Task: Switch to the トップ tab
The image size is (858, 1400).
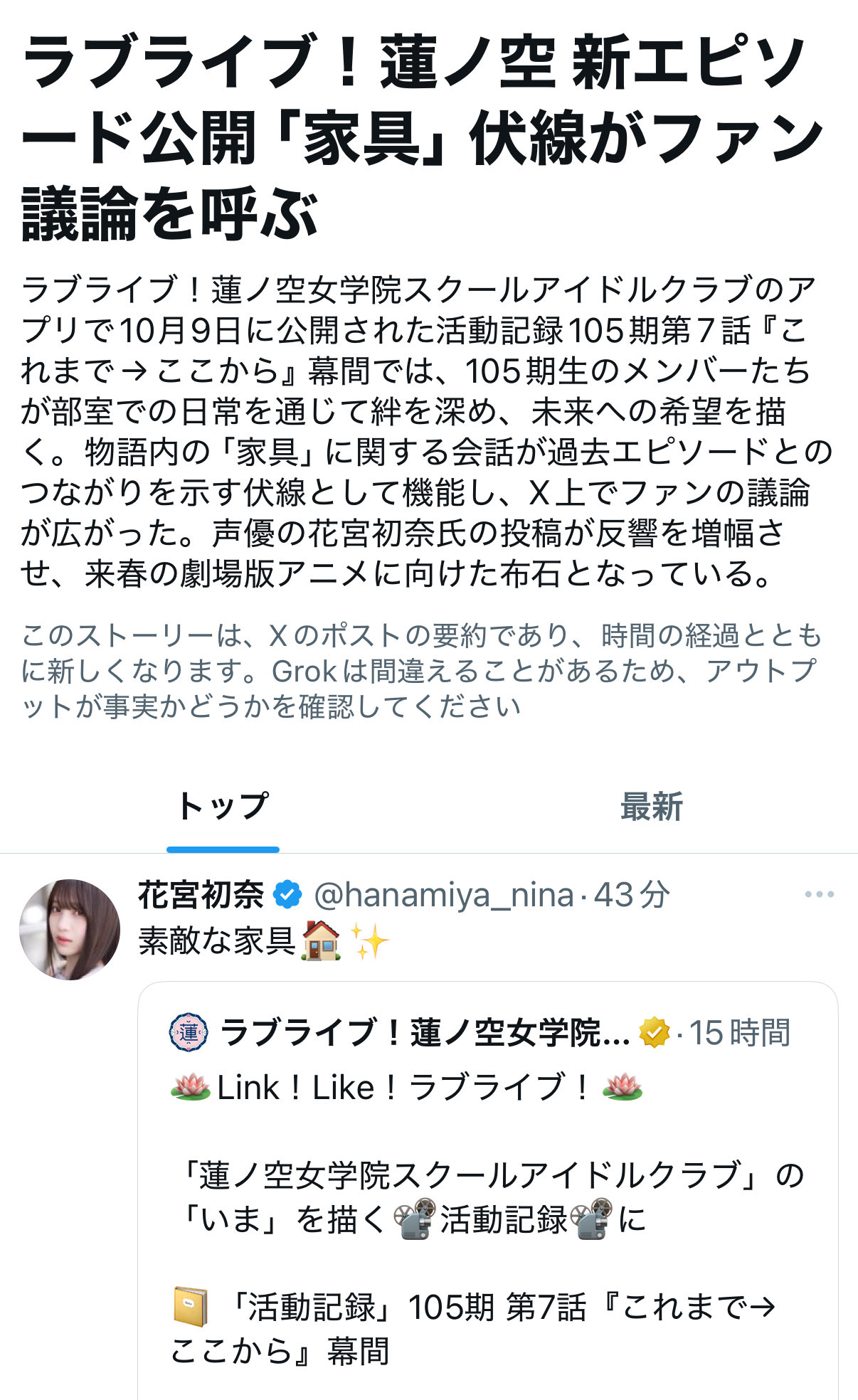Action: [x=222, y=807]
